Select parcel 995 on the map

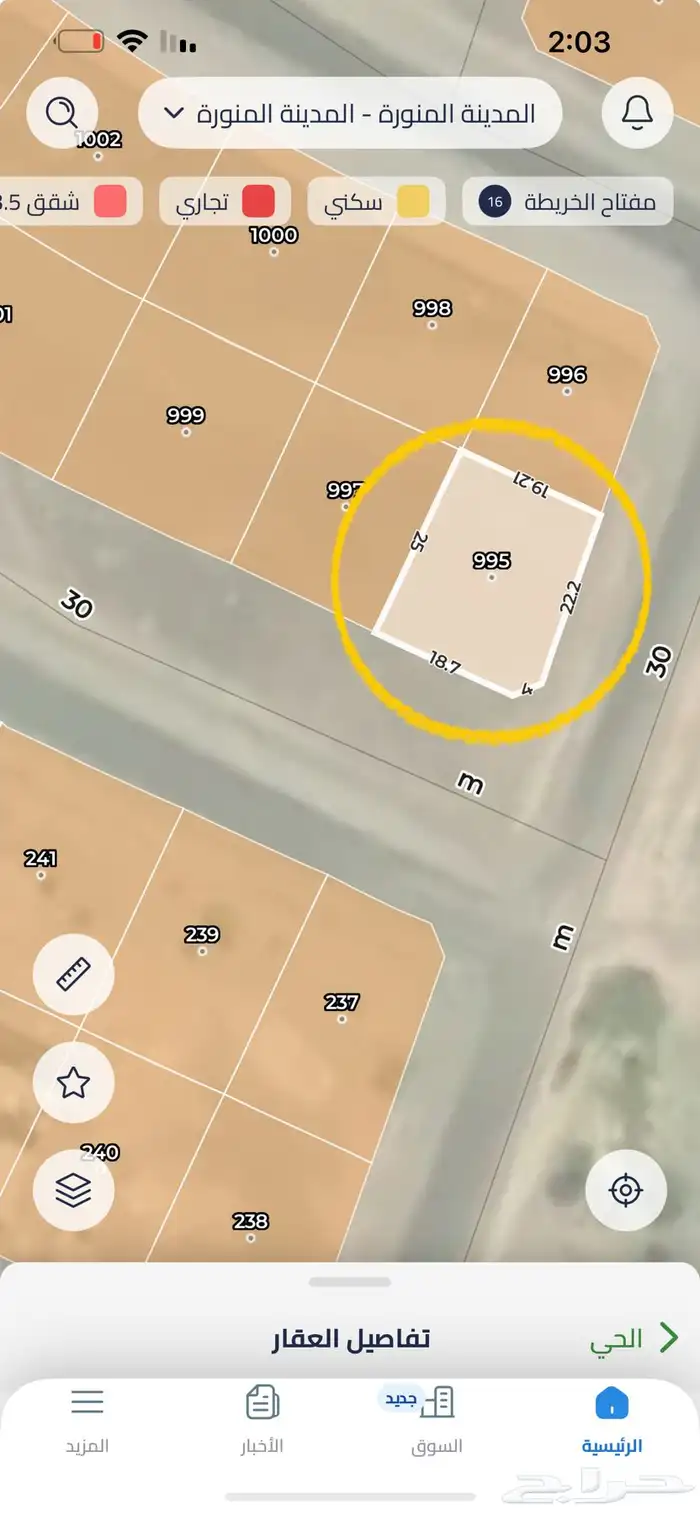click(492, 572)
